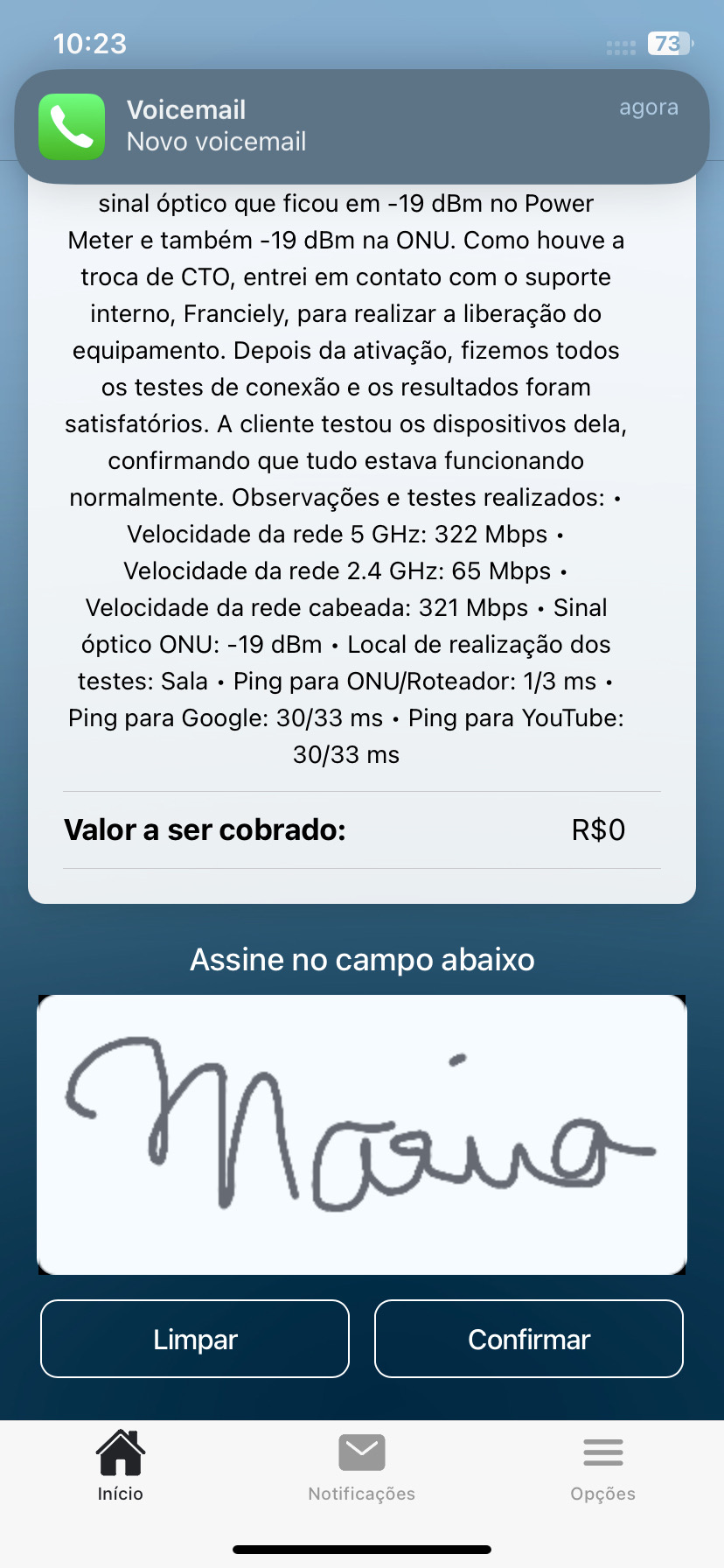
Task: Switch to the Notificações tab
Action: click(x=361, y=1466)
